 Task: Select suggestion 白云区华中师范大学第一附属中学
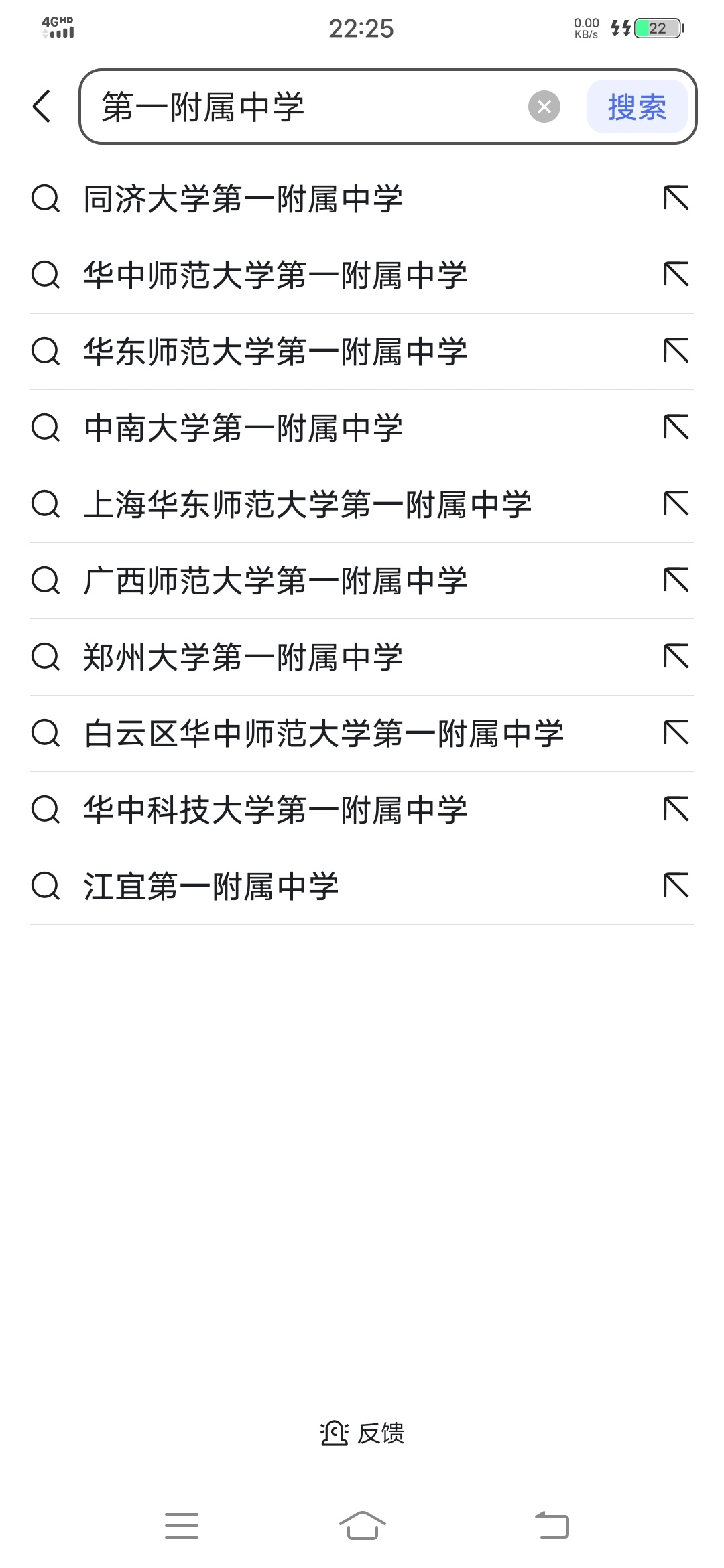(323, 734)
